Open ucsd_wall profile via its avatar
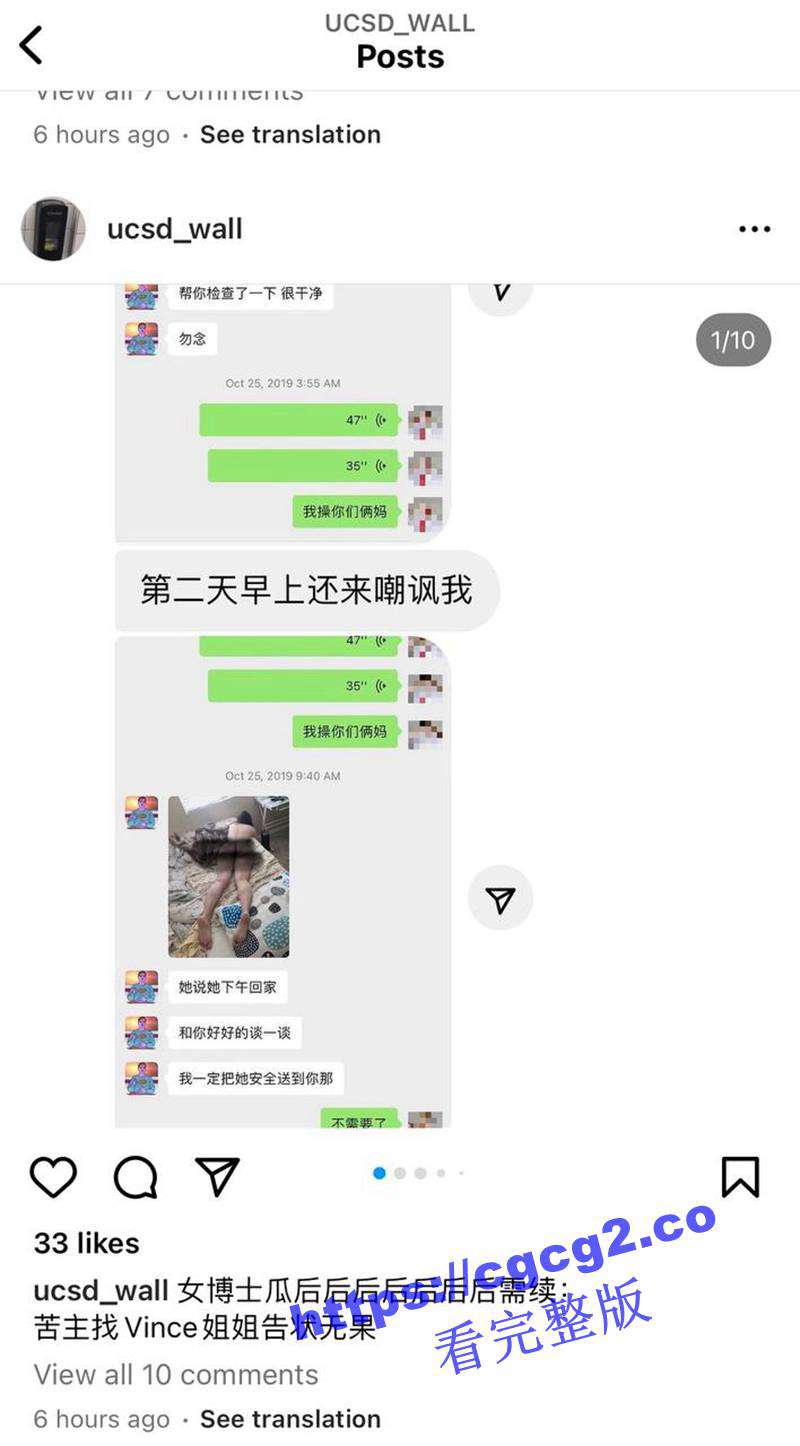The height and width of the screenshot is (1446, 800). (53, 229)
